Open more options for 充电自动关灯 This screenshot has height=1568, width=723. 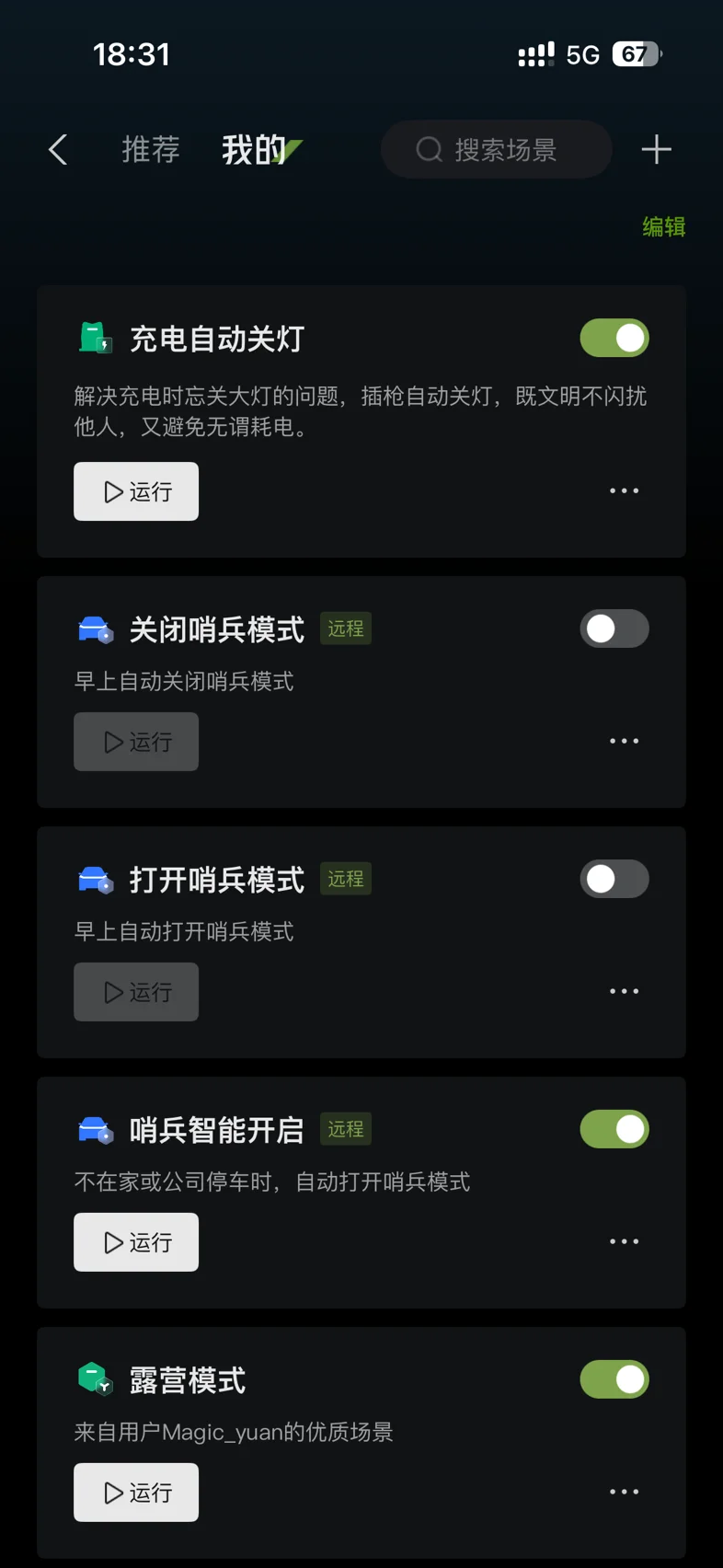(624, 491)
